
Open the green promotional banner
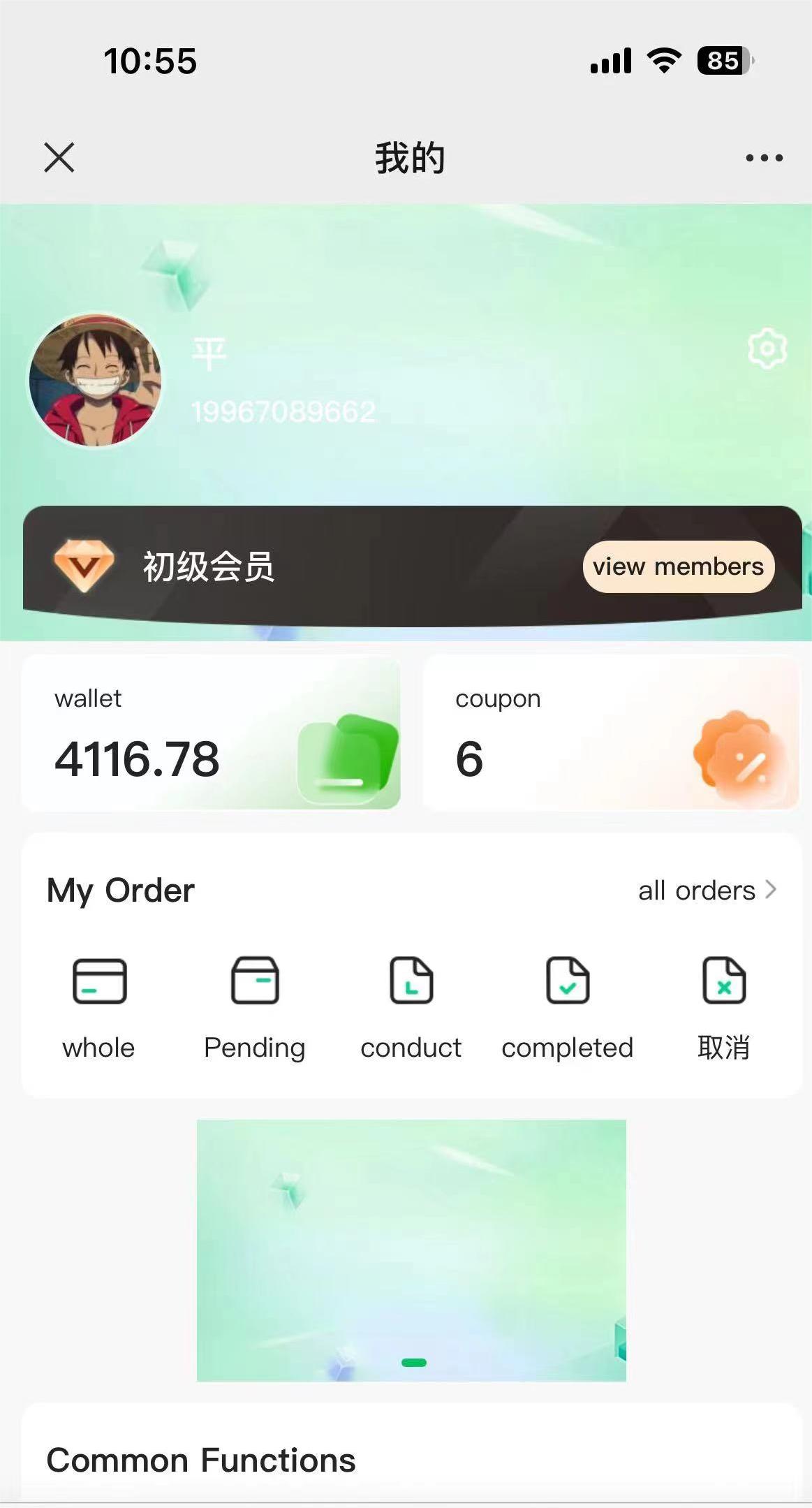(411, 1250)
